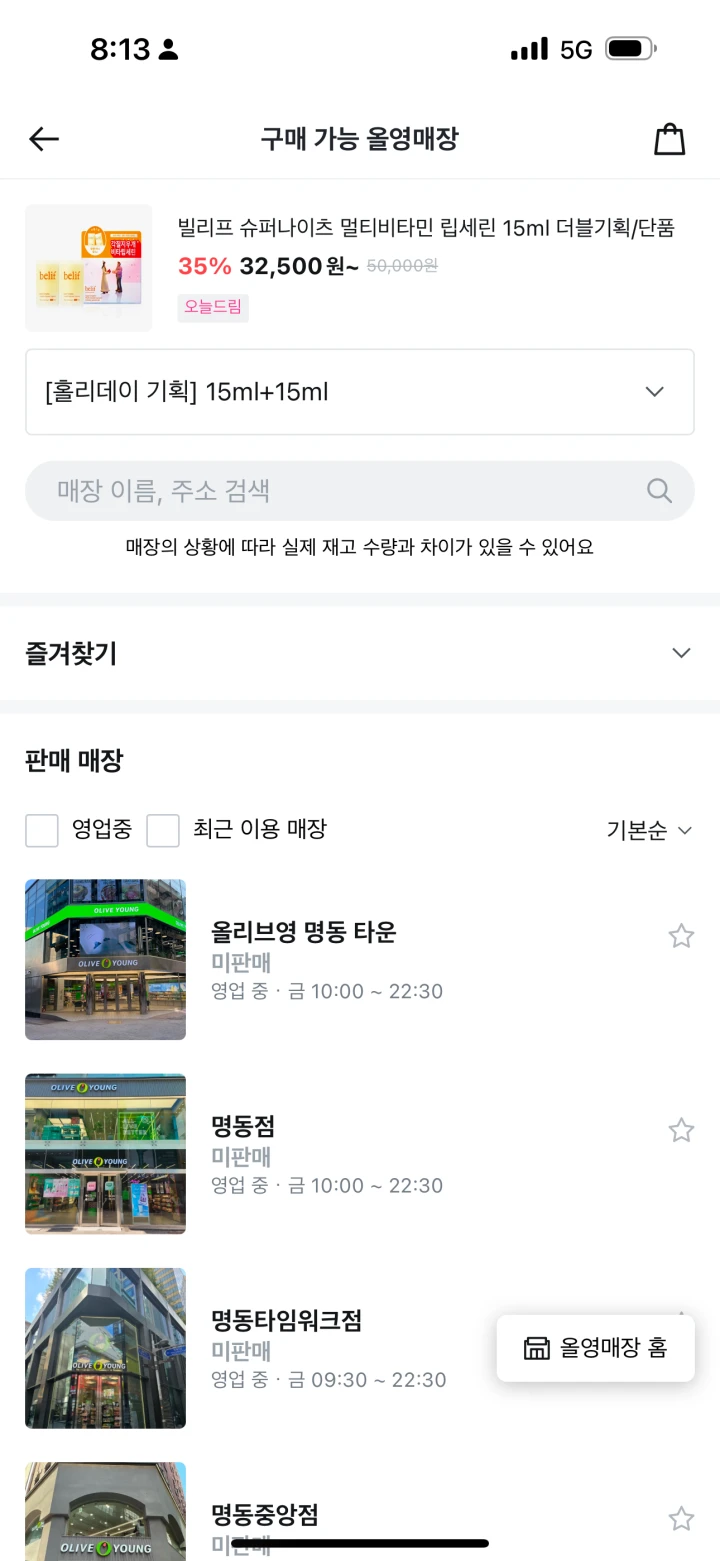Screen dimensions: 720x1561
Task: Enable the 영업중 filter checkbox
Action: pyautogui.click(x=42, y=830)
